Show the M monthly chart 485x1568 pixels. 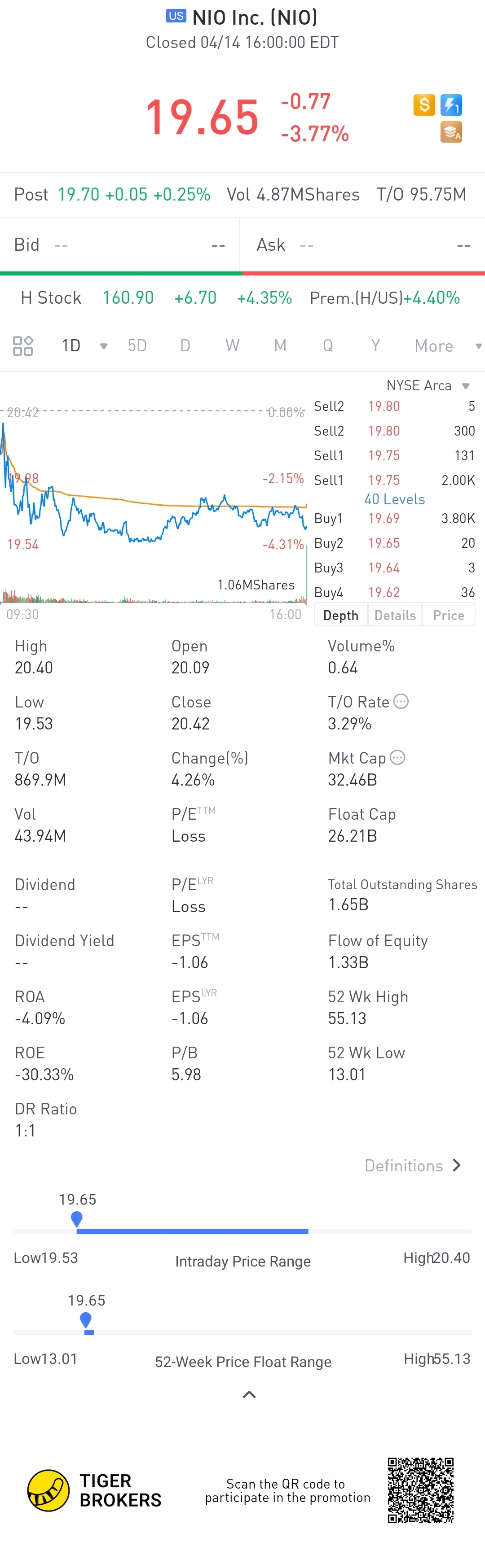[x=280, y=346]
